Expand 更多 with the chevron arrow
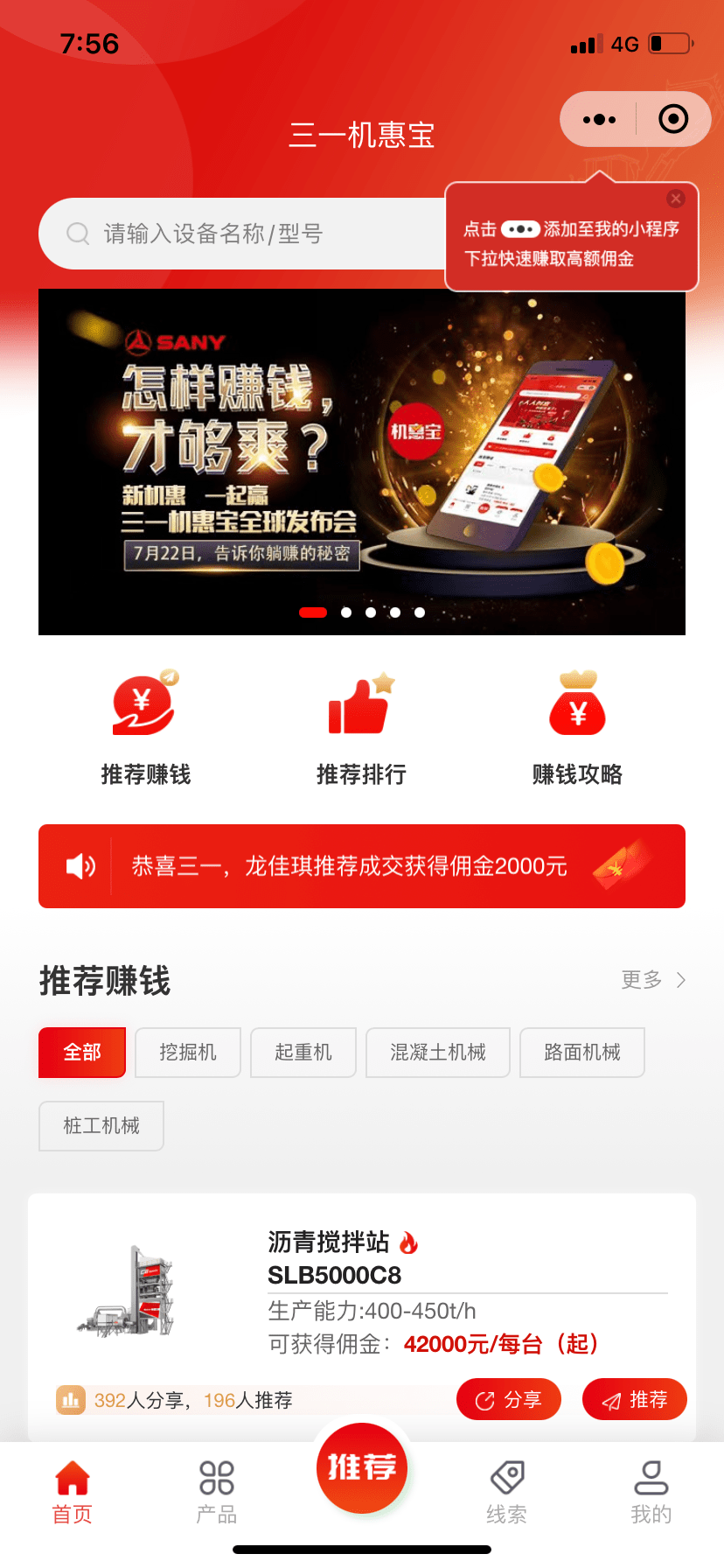The width and height of the screenshot is (724, 1568). 652,980
